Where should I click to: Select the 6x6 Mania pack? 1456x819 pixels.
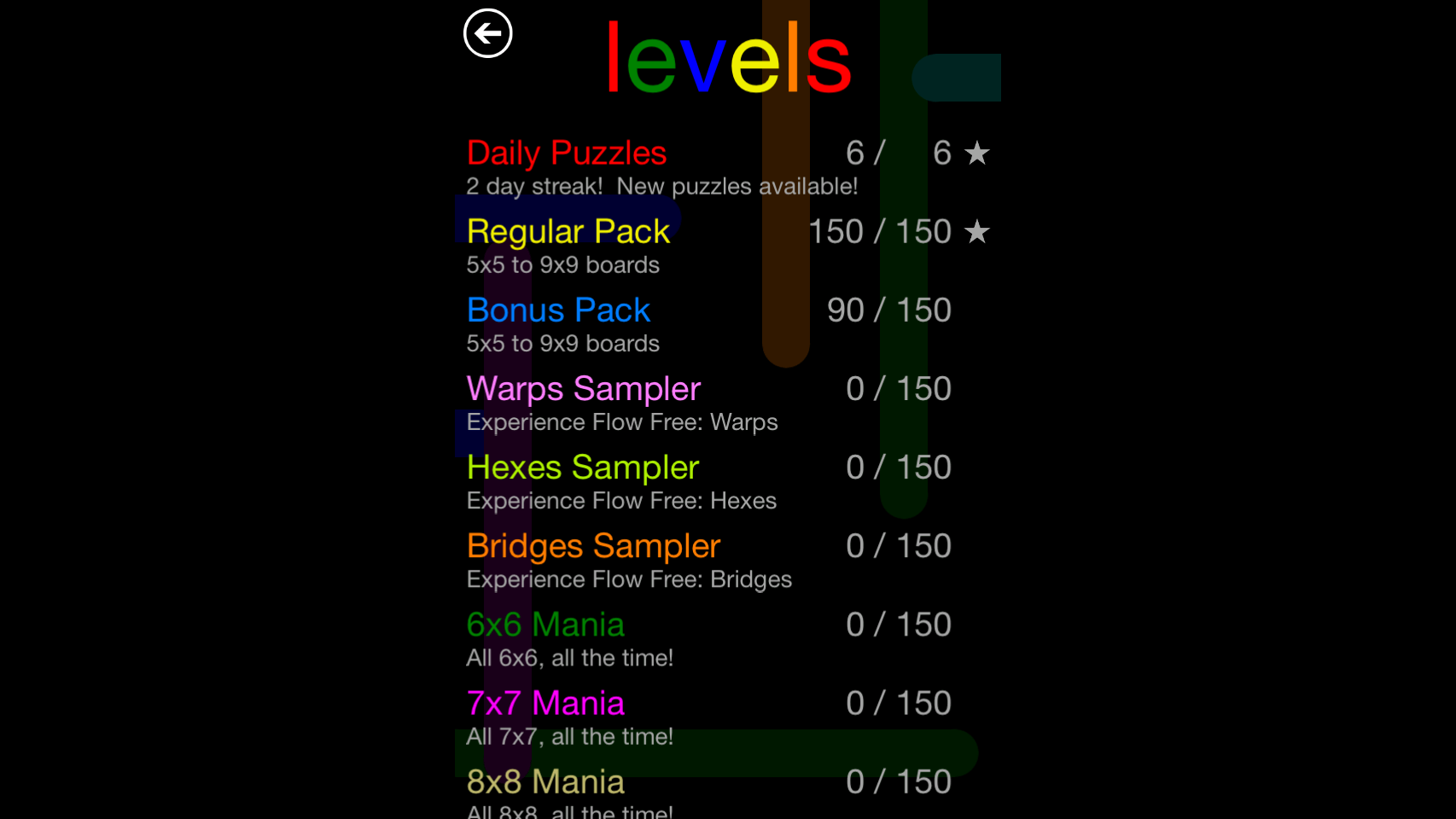pyautogui.click(x=545, y=625)
